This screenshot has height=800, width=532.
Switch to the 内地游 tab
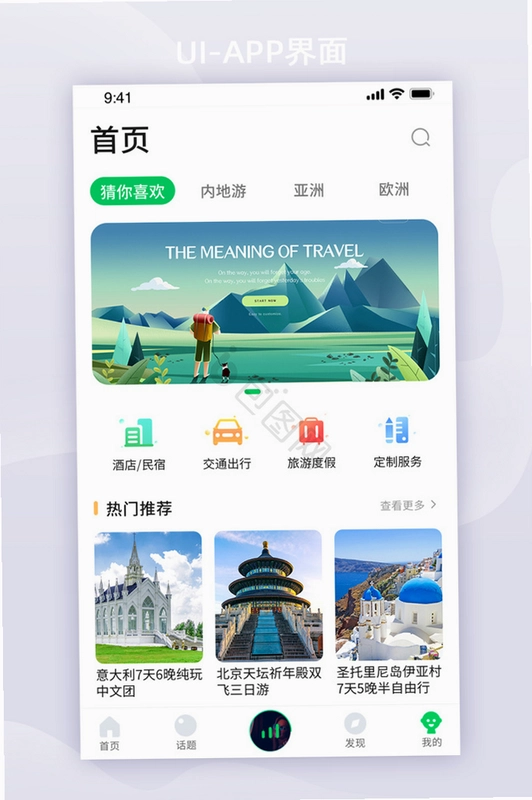tap(223, 191)
